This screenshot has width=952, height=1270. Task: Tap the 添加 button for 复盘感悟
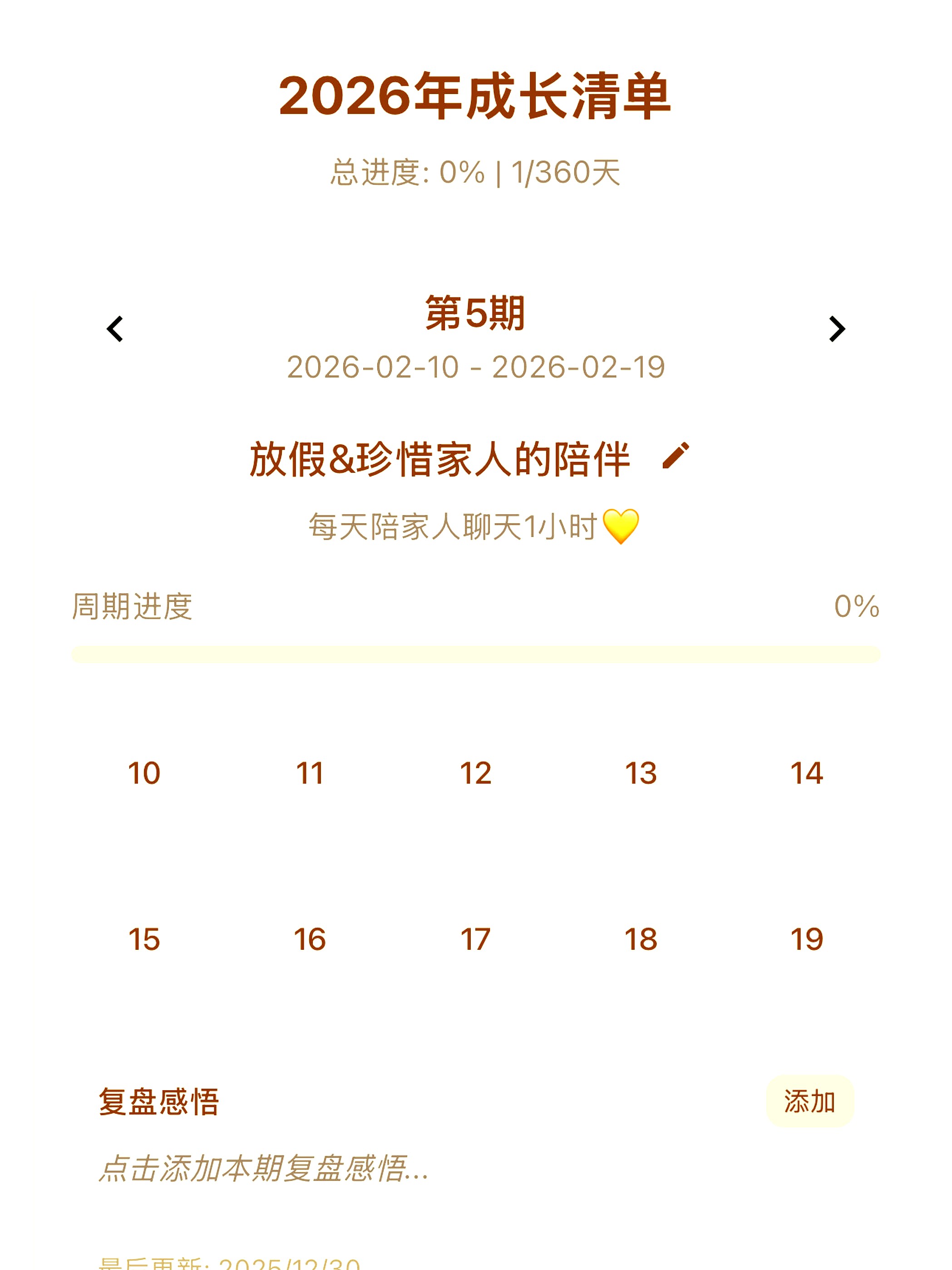[810, 1101]
